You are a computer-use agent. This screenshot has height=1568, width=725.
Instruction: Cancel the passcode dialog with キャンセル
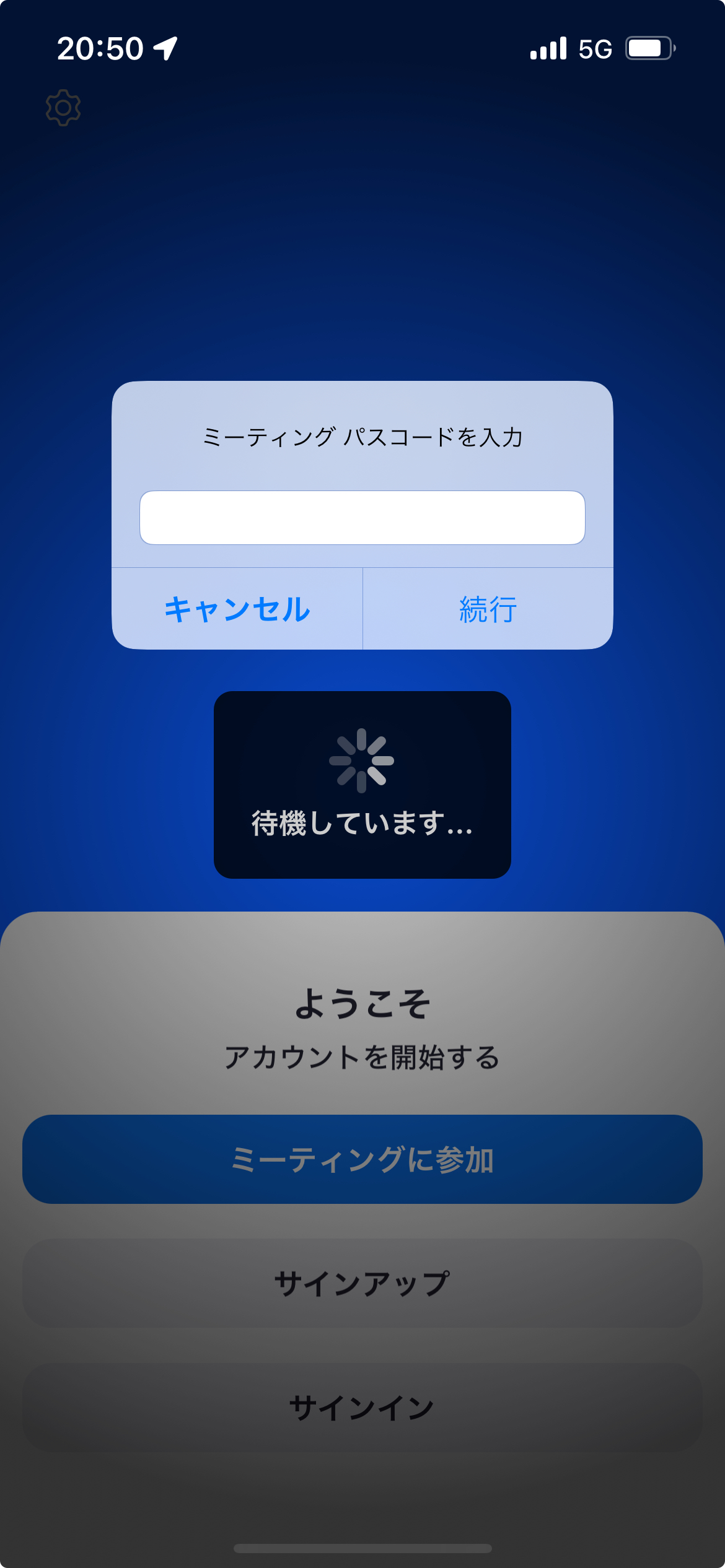pyautogui.click(x=237, y=609)
